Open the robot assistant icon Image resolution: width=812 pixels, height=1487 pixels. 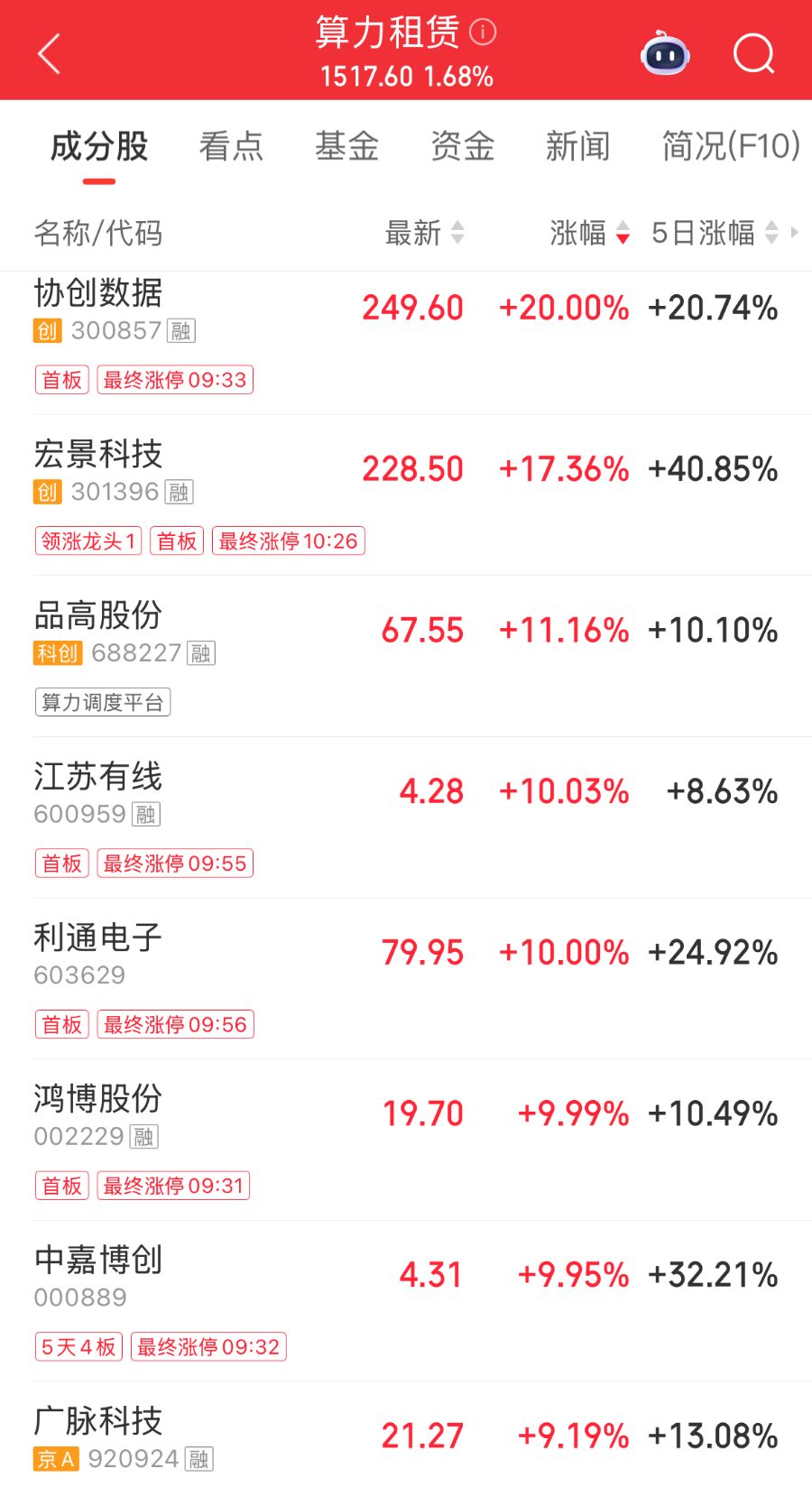tap(665, 54)
